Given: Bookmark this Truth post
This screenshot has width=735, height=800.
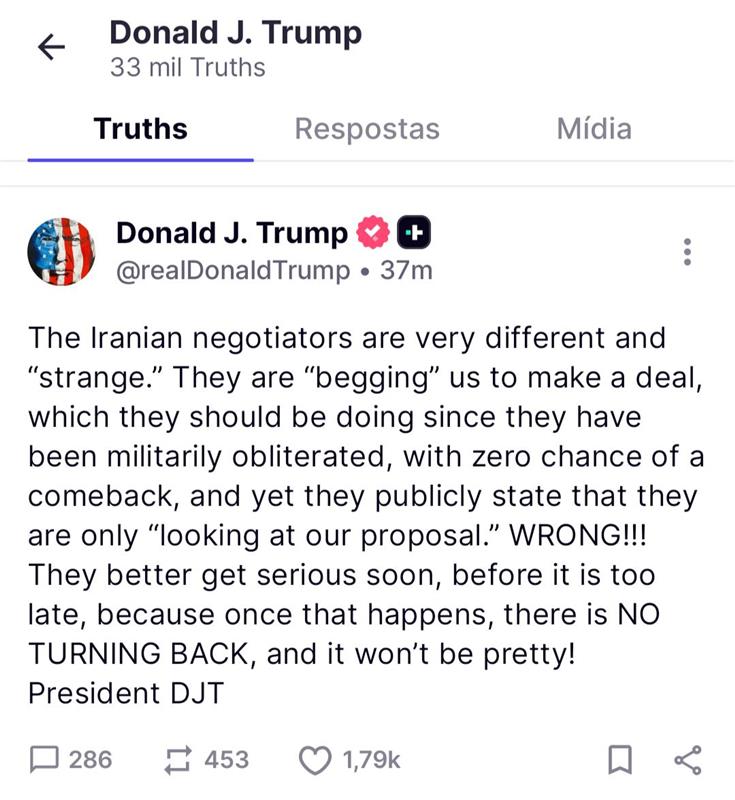Looking at the screenshot, I should [620, 760].
